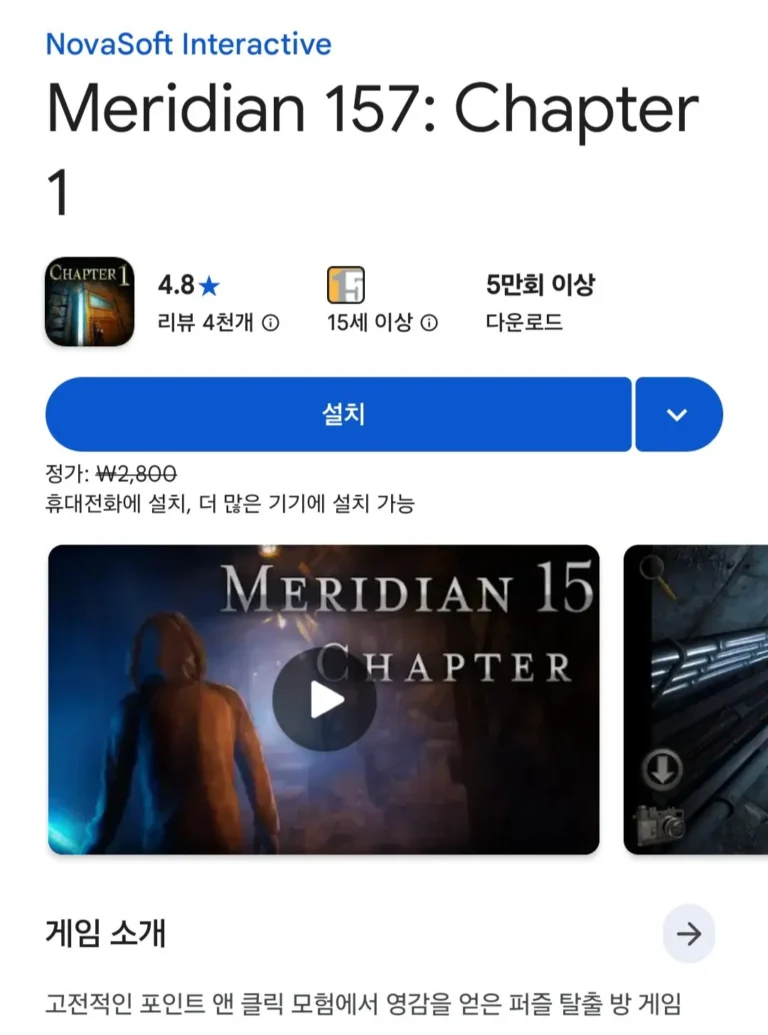Viewport: 768px width, 1035px height.
Task: Open the second gameplay screenshot
Action: click(696, 700)
